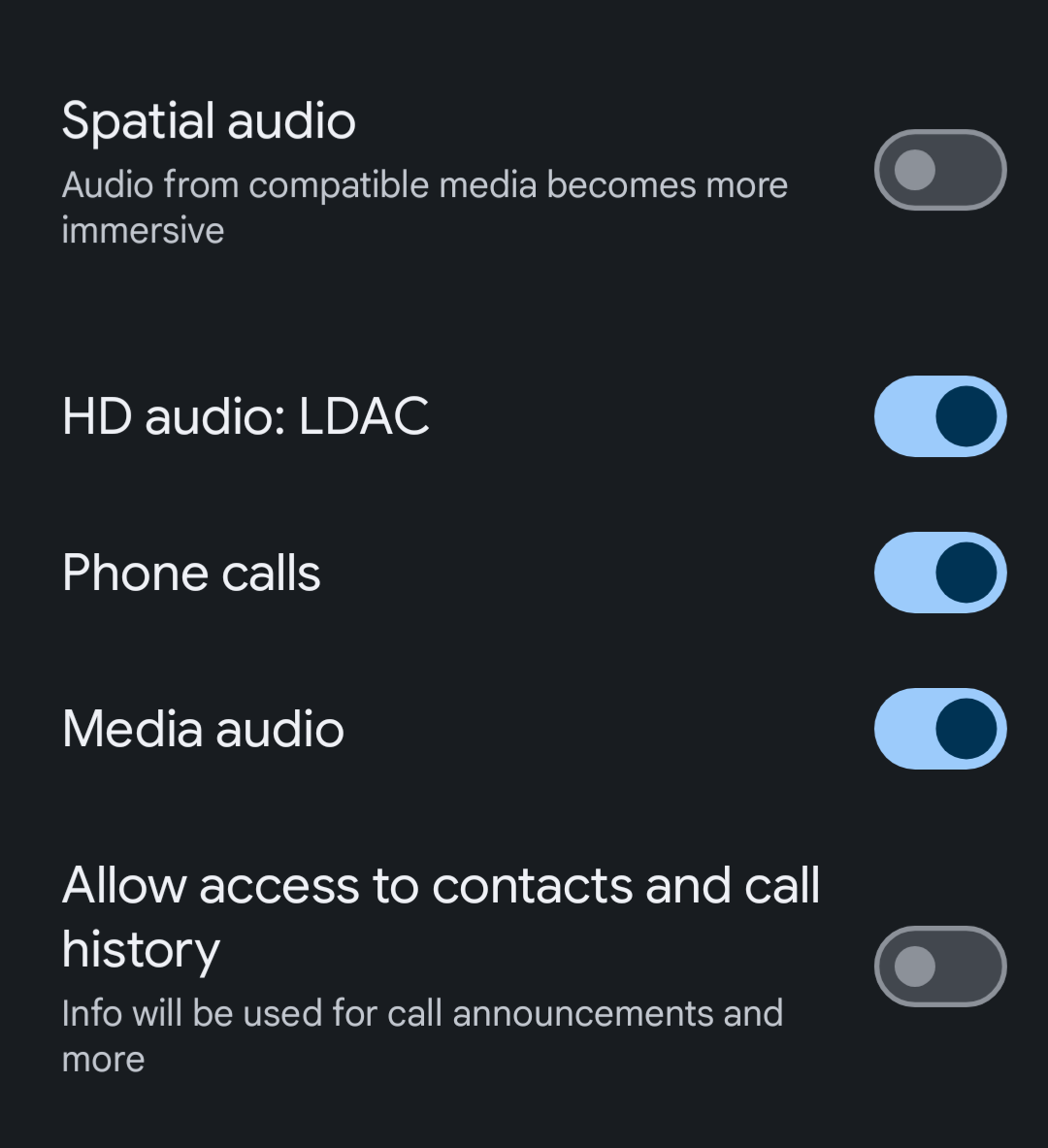The height and width of the screenshot is (1148, 1048).
Task: Turn off the Phone calls switch
Action: pos(939,572)
